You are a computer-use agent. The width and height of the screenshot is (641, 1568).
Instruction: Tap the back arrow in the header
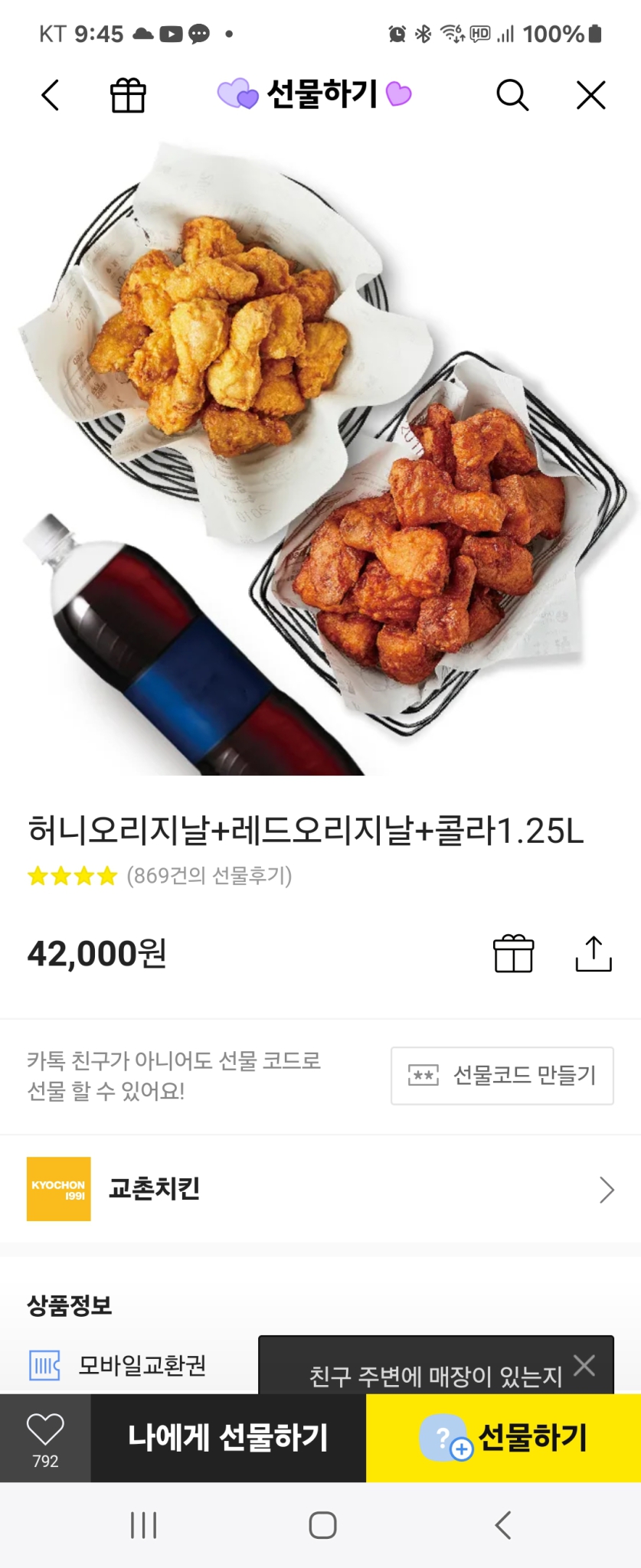click(50, 95)
